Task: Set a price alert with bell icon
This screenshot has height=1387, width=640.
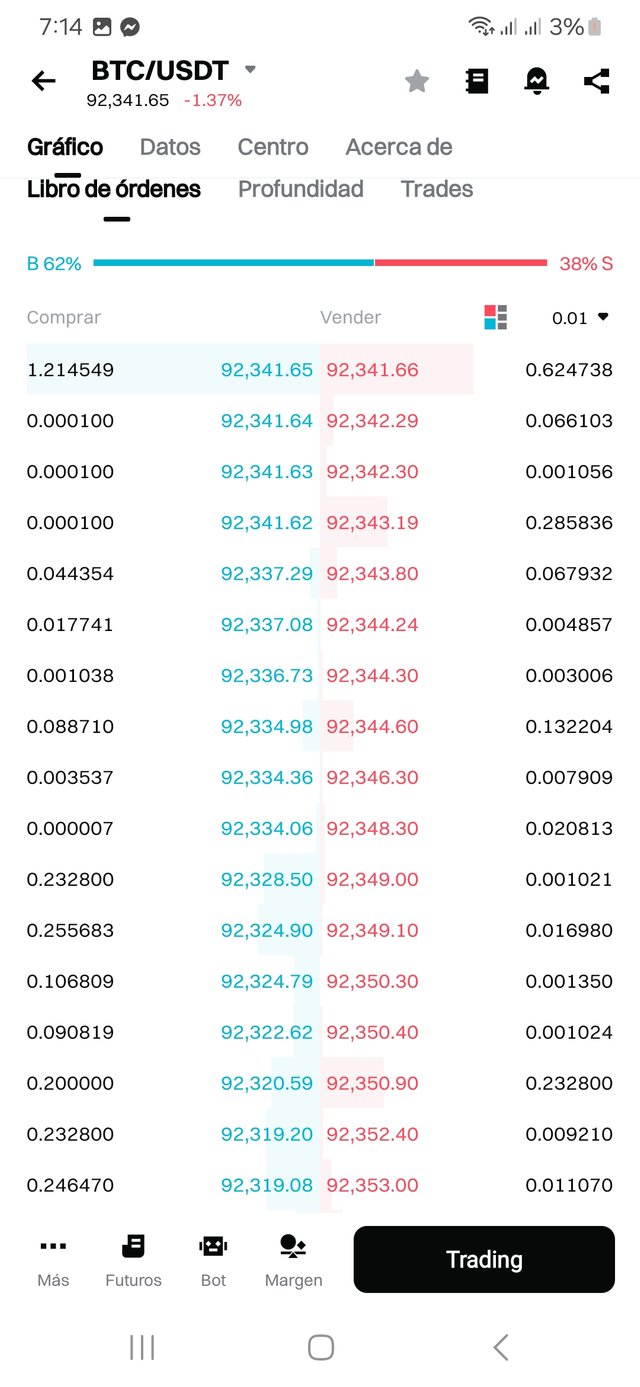Action: (x=537, y=81)
